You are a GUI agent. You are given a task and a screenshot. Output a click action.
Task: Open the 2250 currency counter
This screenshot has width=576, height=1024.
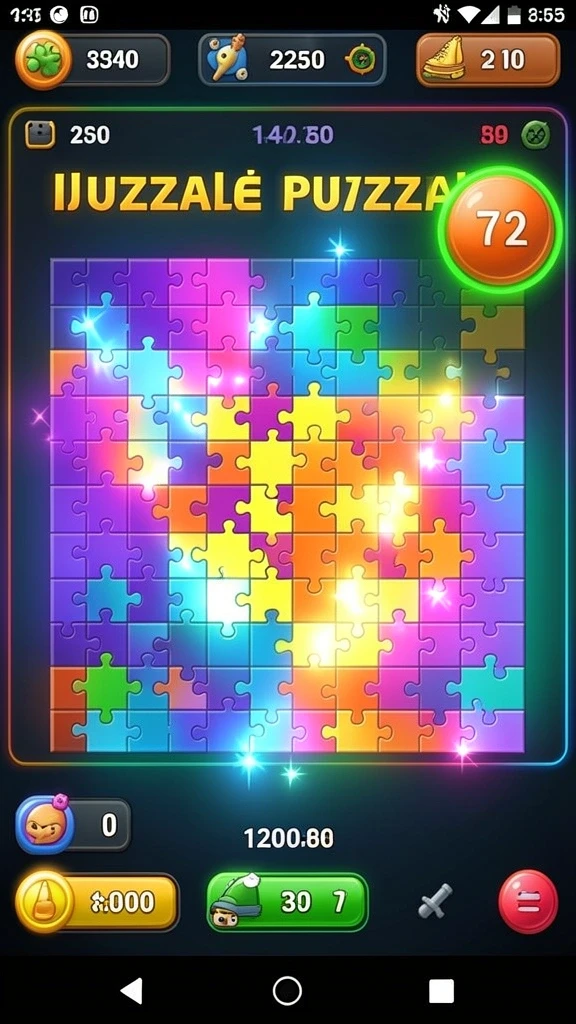[x=292, y=60]
